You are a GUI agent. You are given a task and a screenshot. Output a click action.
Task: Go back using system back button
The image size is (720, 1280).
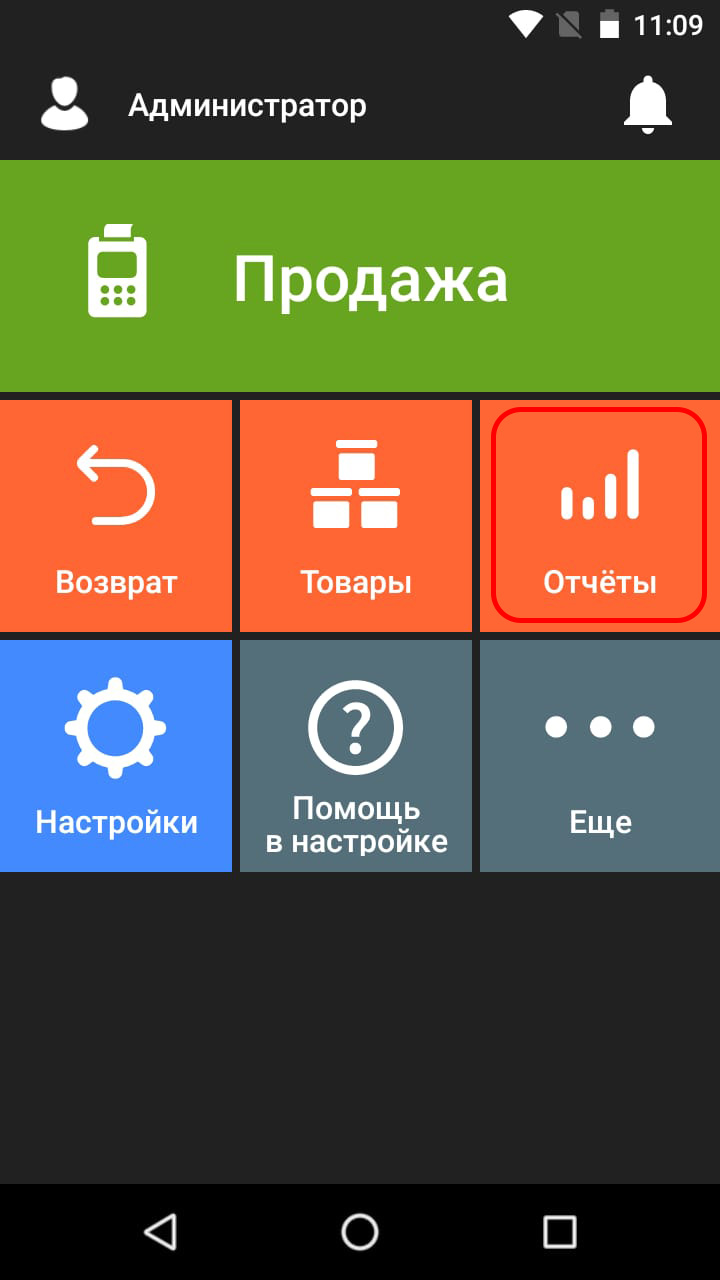pos(160,1231)
